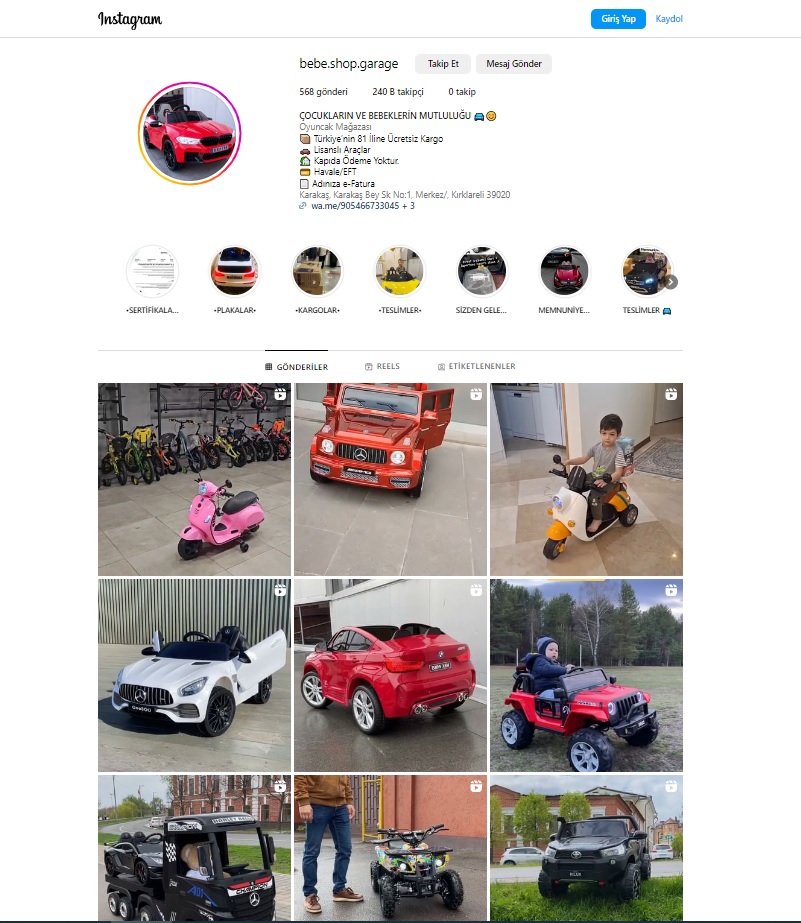
Task: Open the PLAKALAR story highlight
Action: coord(235,271)
